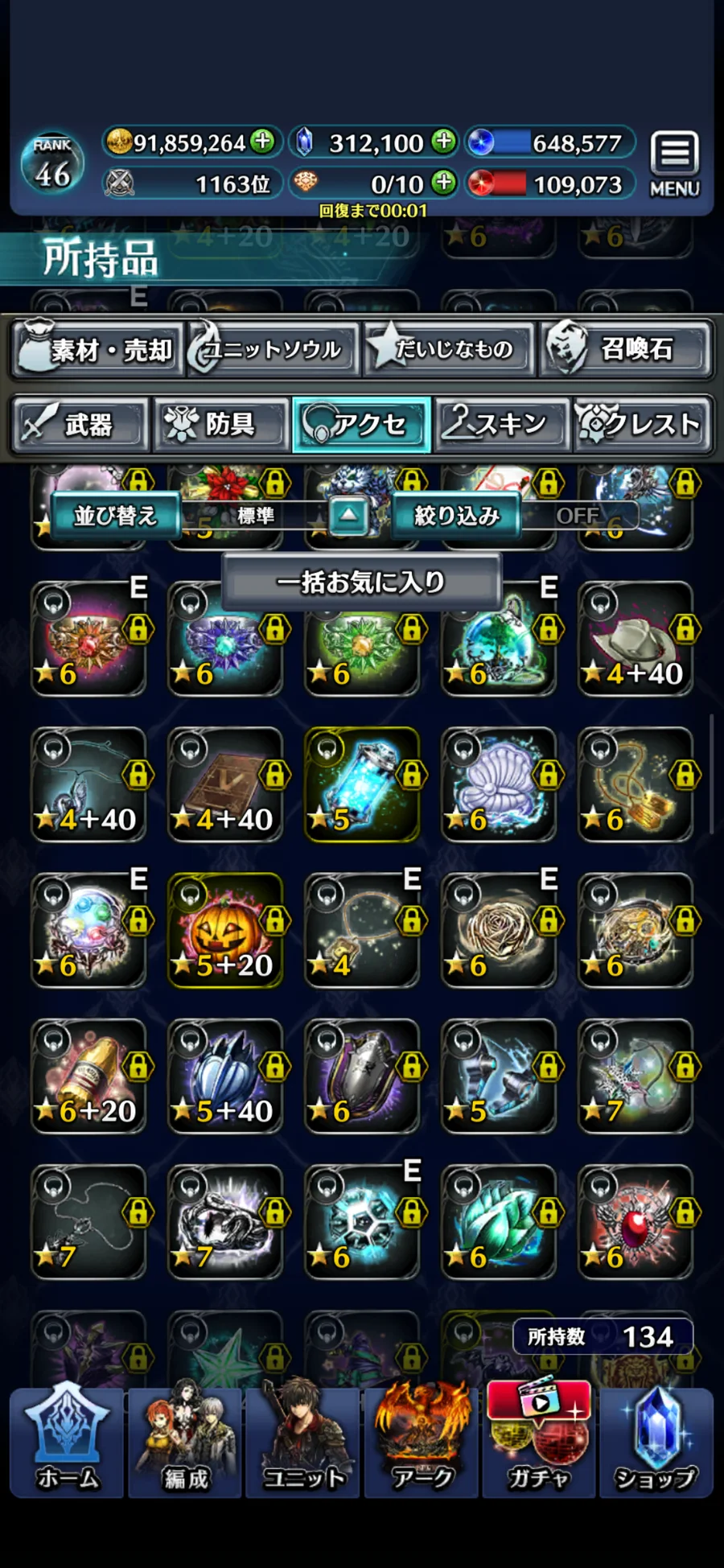Tap the 一括お気に入り button
This screenshot has width=724, height=1568.
pyautogui.click(x=361, y=582)
